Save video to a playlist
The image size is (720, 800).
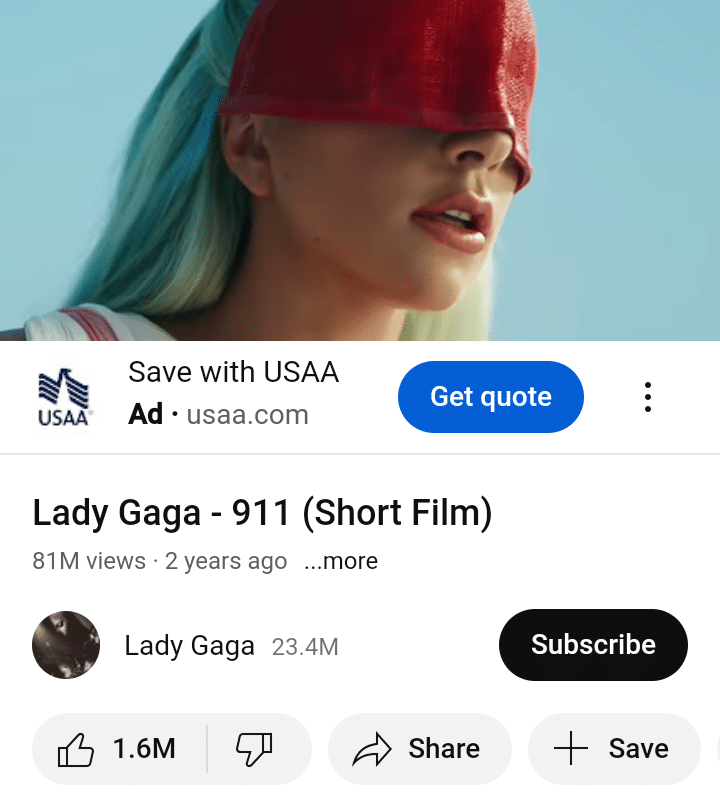(x=612, y=749)
